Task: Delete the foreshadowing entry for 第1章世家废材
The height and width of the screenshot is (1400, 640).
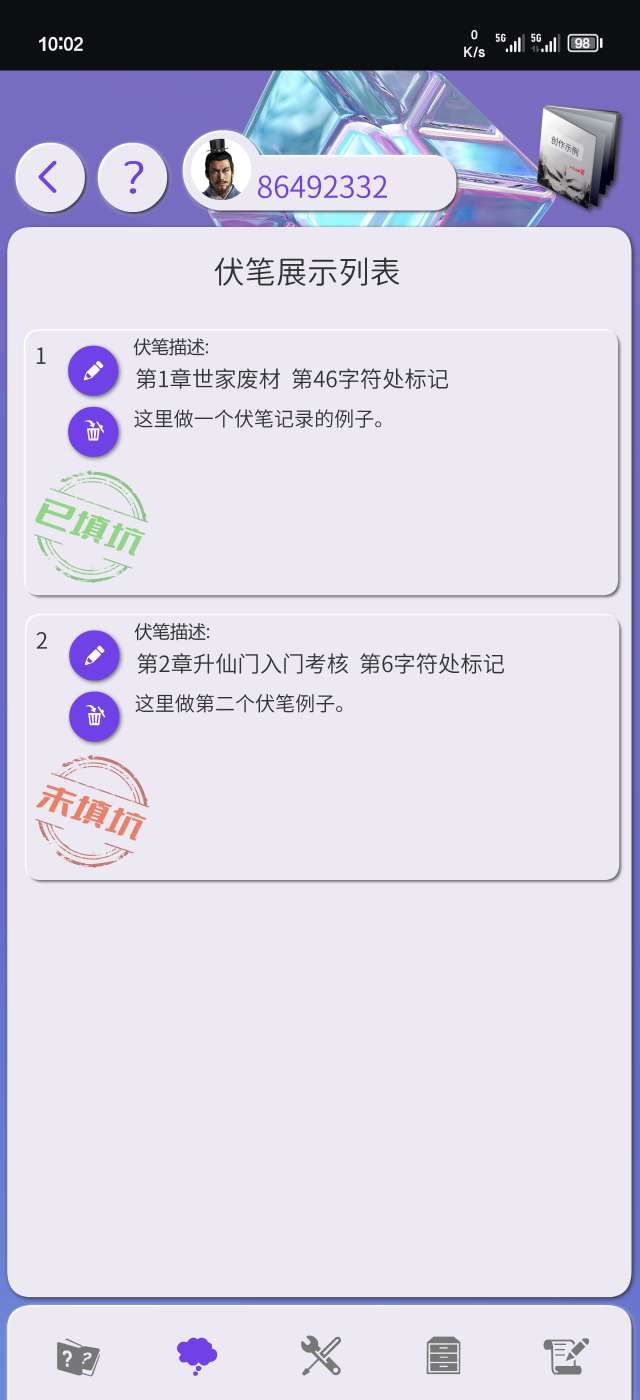Action: point(94,431)
